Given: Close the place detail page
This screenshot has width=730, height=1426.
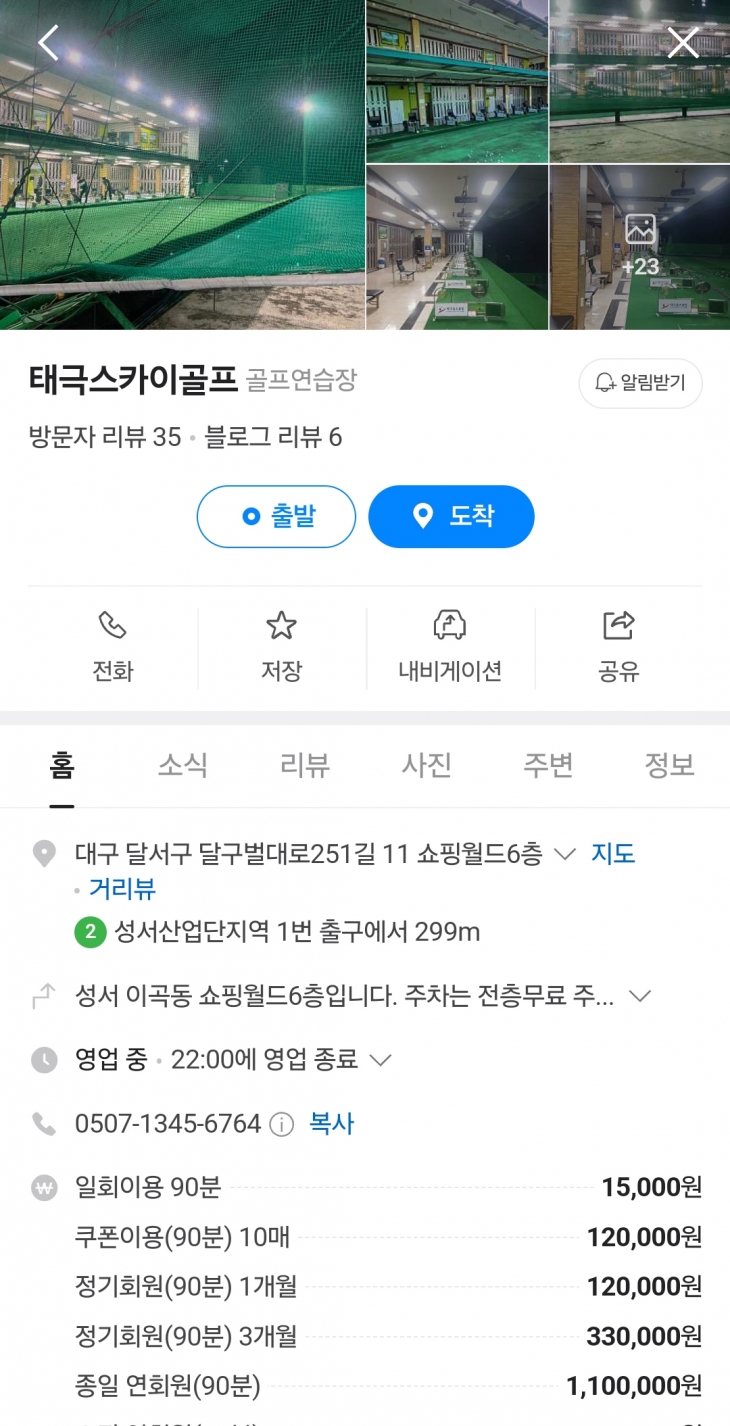Looking at the screenshot, I should (x=683, y=43).
